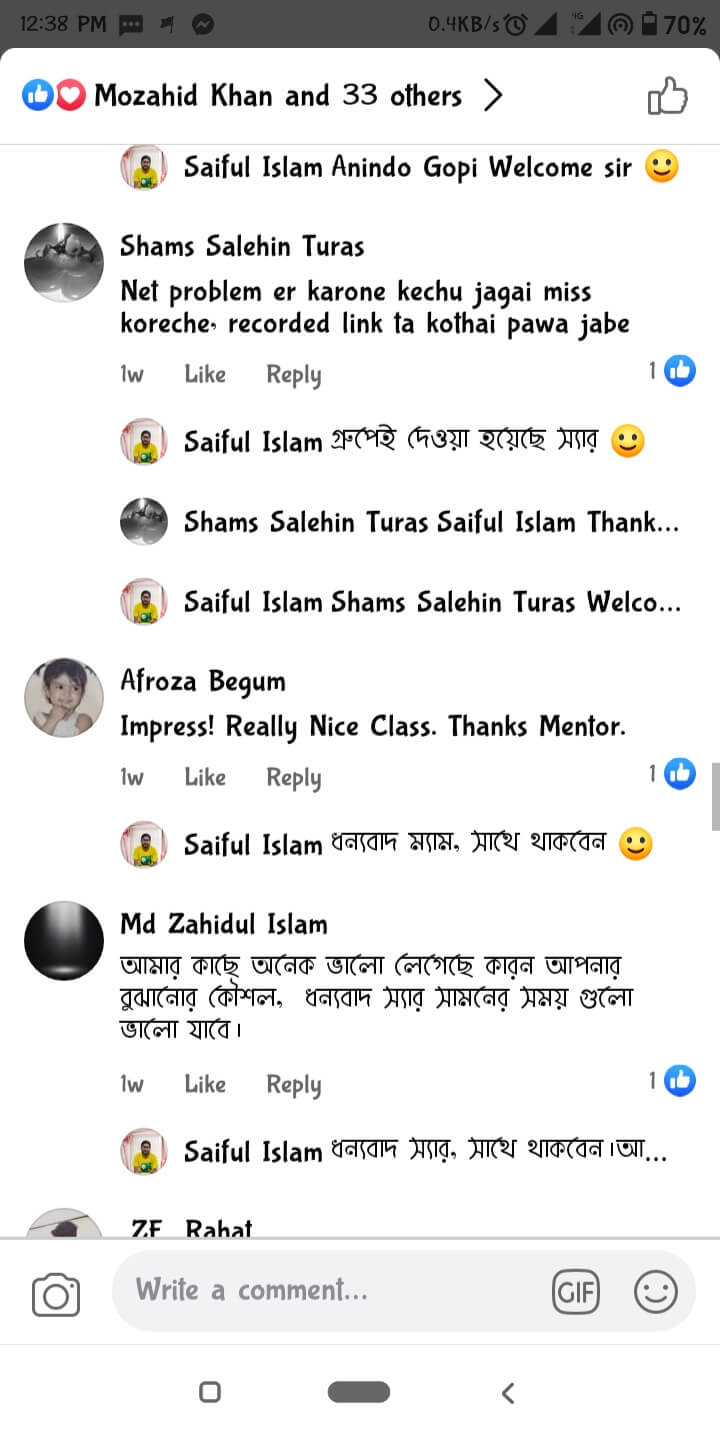Like the post with the thumbs-up icon

(x=667, y=97)
